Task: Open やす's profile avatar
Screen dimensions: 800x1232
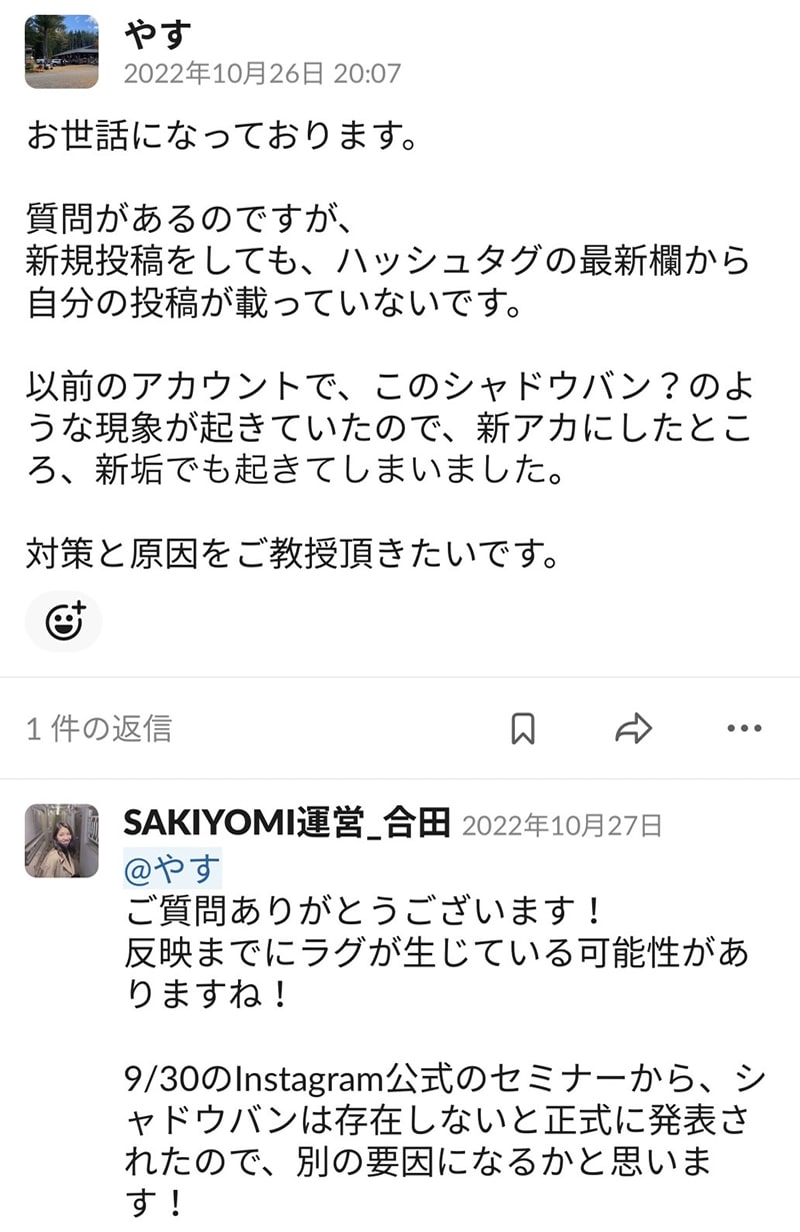Action: pos(62,52)
